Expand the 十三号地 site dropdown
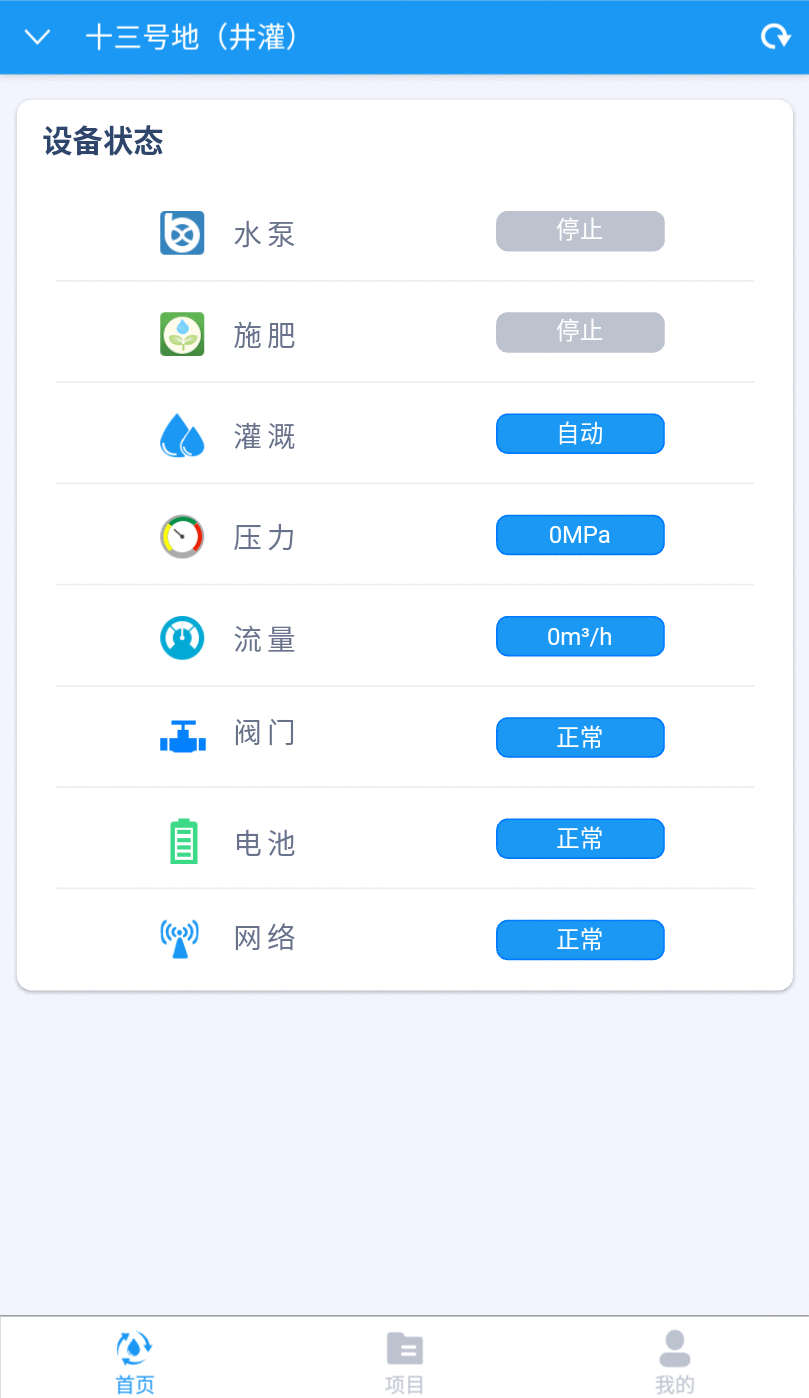 click(x=37, y=37)
